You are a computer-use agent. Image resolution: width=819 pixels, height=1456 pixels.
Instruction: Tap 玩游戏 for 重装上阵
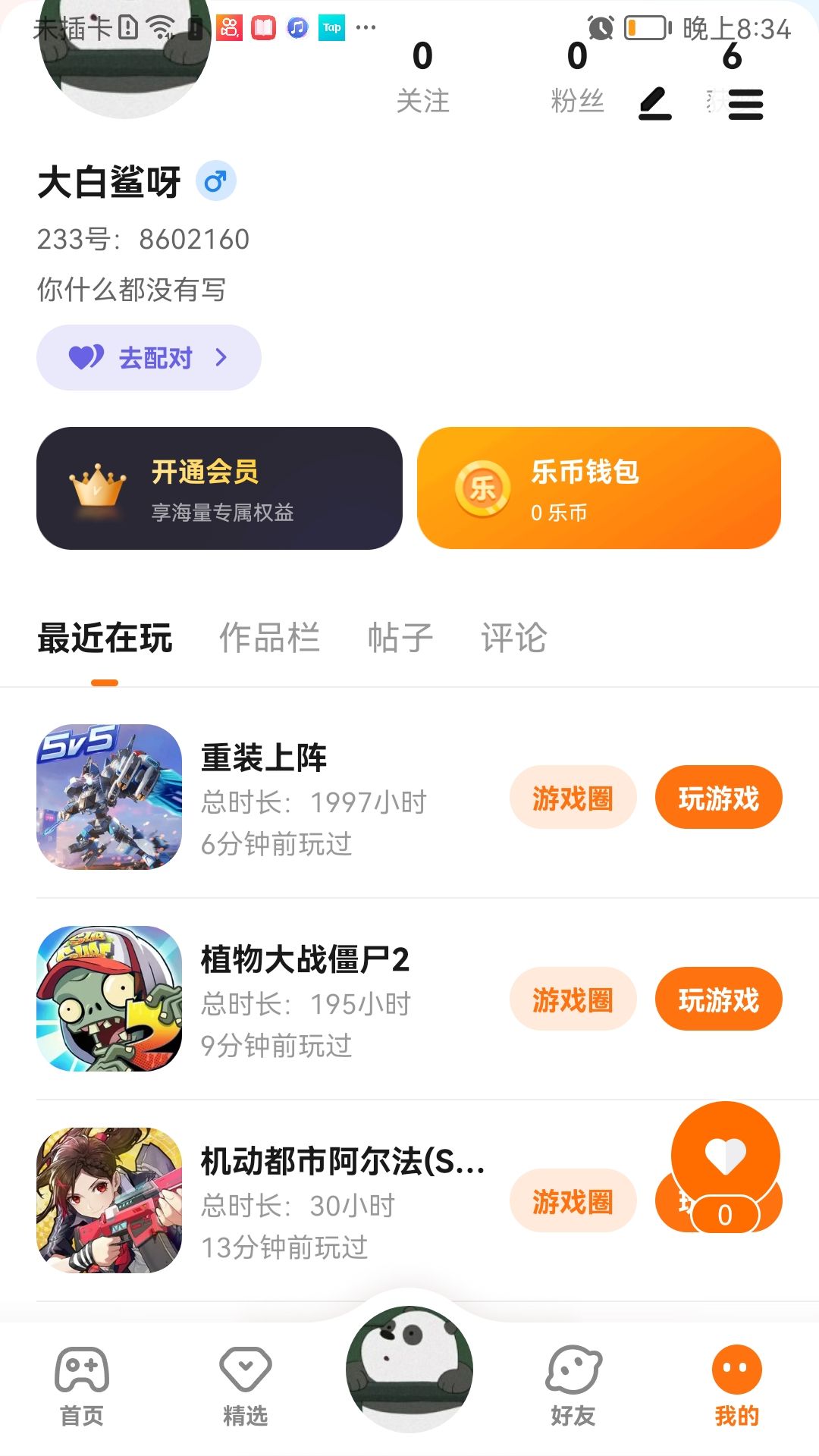(x=718, y=798)
